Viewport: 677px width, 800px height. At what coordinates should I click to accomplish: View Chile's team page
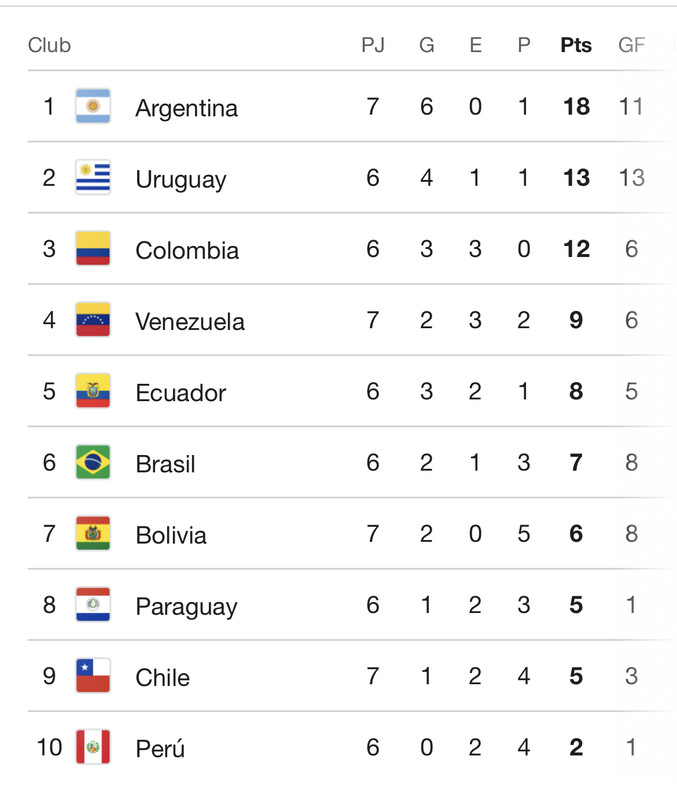pyautogui.click(x=163, y=677)
